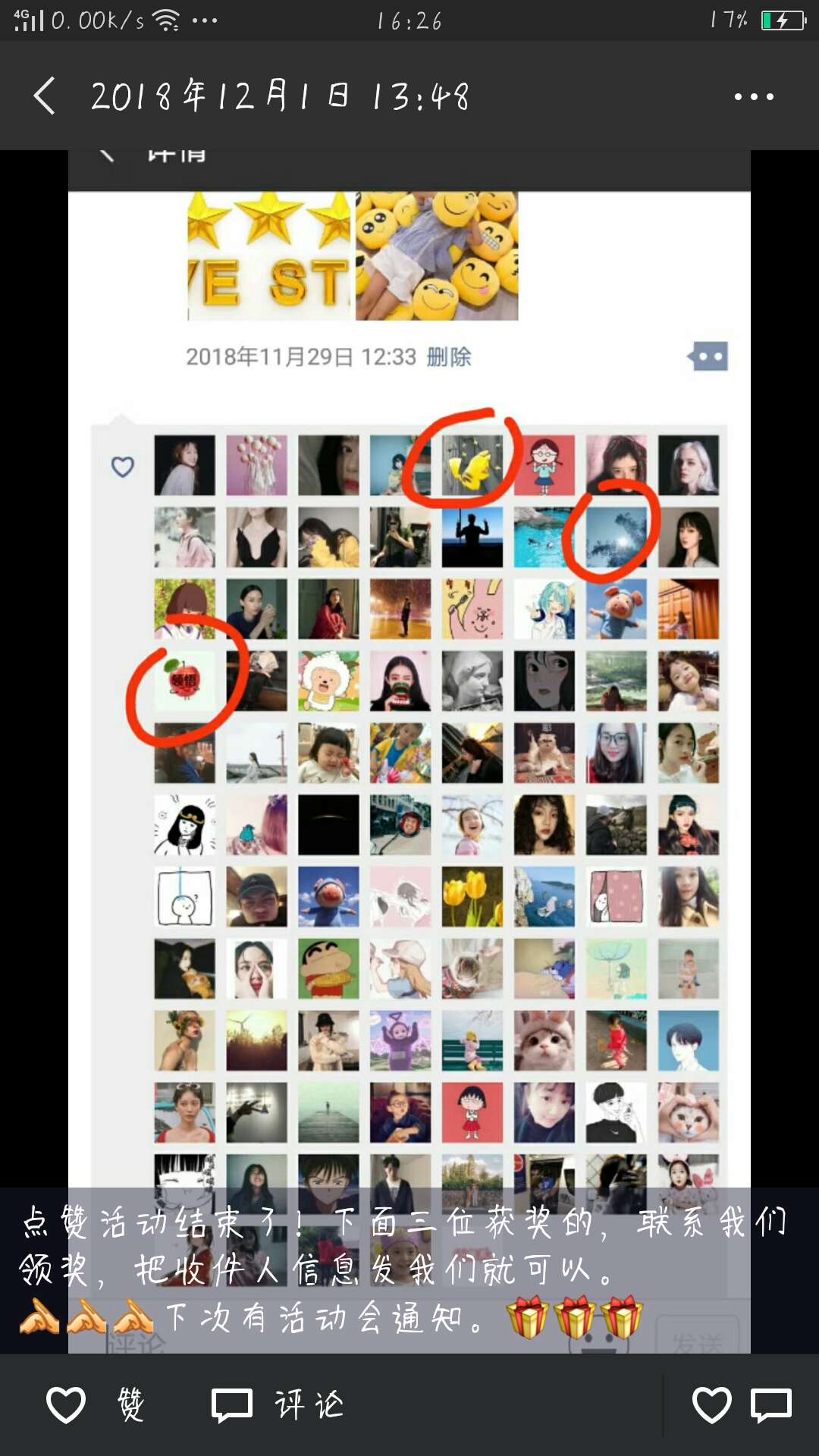This screenshot has width=819, height=1456.
Task: Like this post with the 赞 button
Action: point(95,1405)
